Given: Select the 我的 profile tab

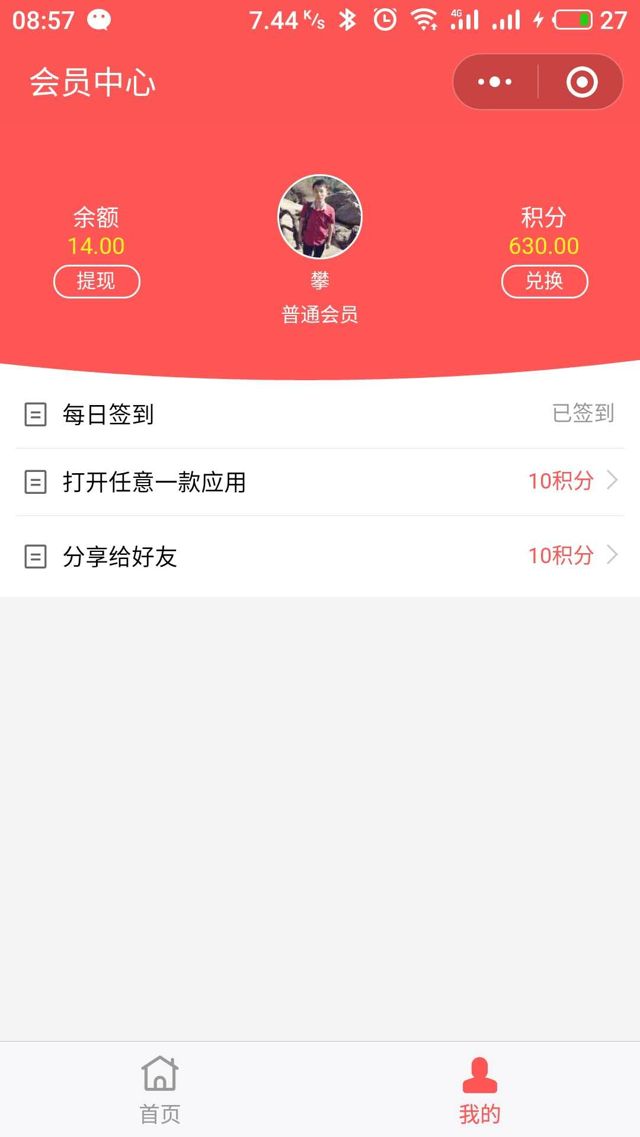Looking at the screenshot, I should (x=480, y=1090).
